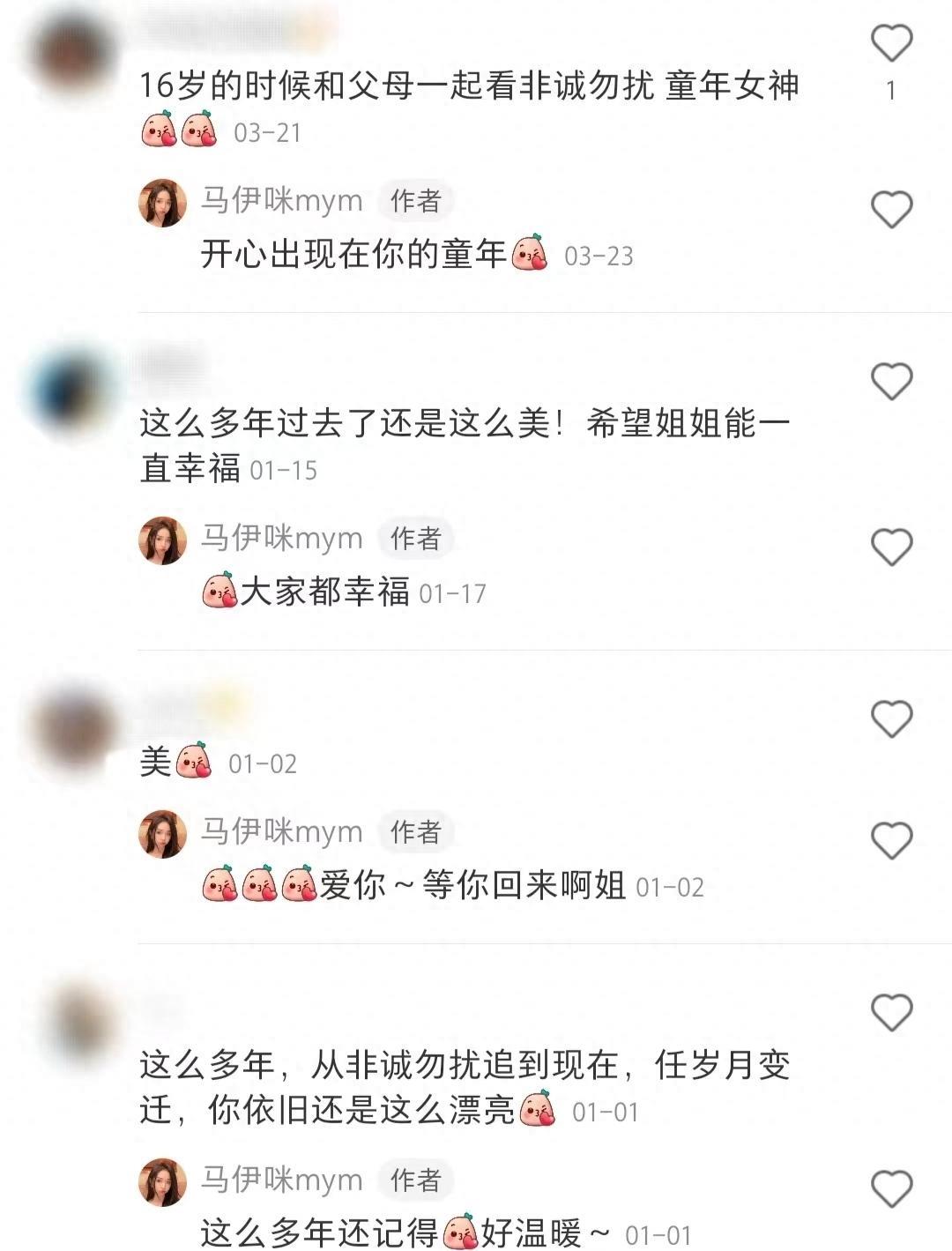This screenshot has height=1251, width=952.
Task: Like the comment about 童年女神
Action: point(890,42)
